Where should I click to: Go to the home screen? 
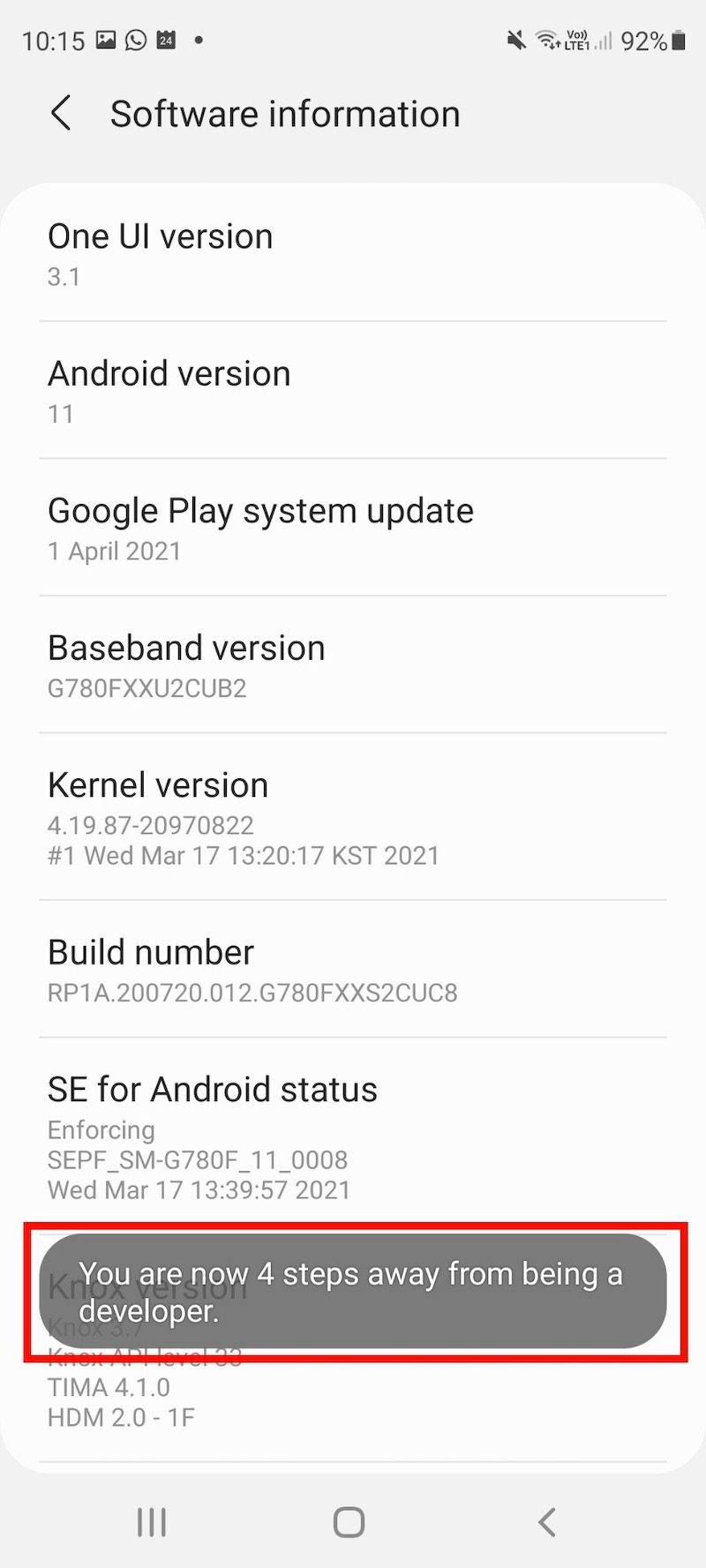pos(349,1521)
